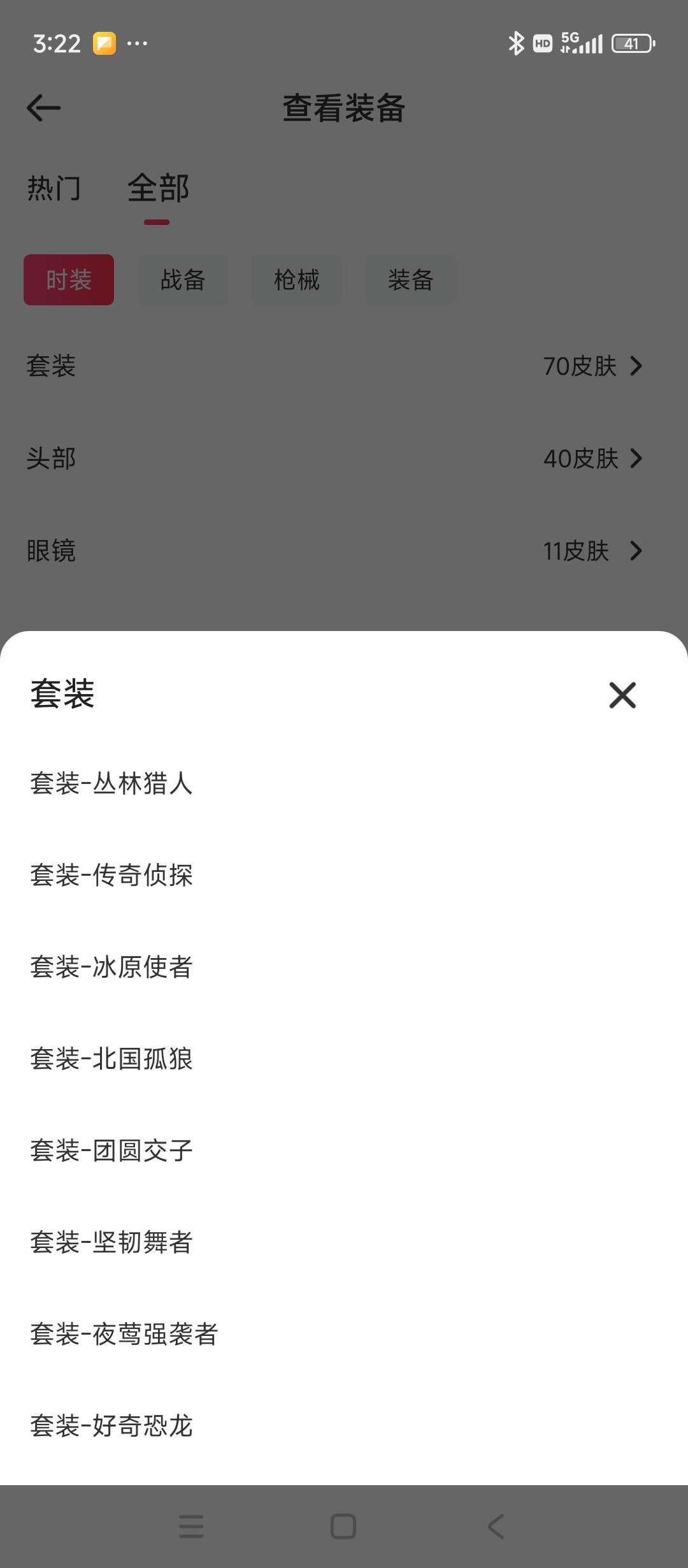Image resolution: width=688 pixels, height=1568 pixels.
Task: Tap 套装-好奇恐龙 entry
Action: tap(344, 1425)
